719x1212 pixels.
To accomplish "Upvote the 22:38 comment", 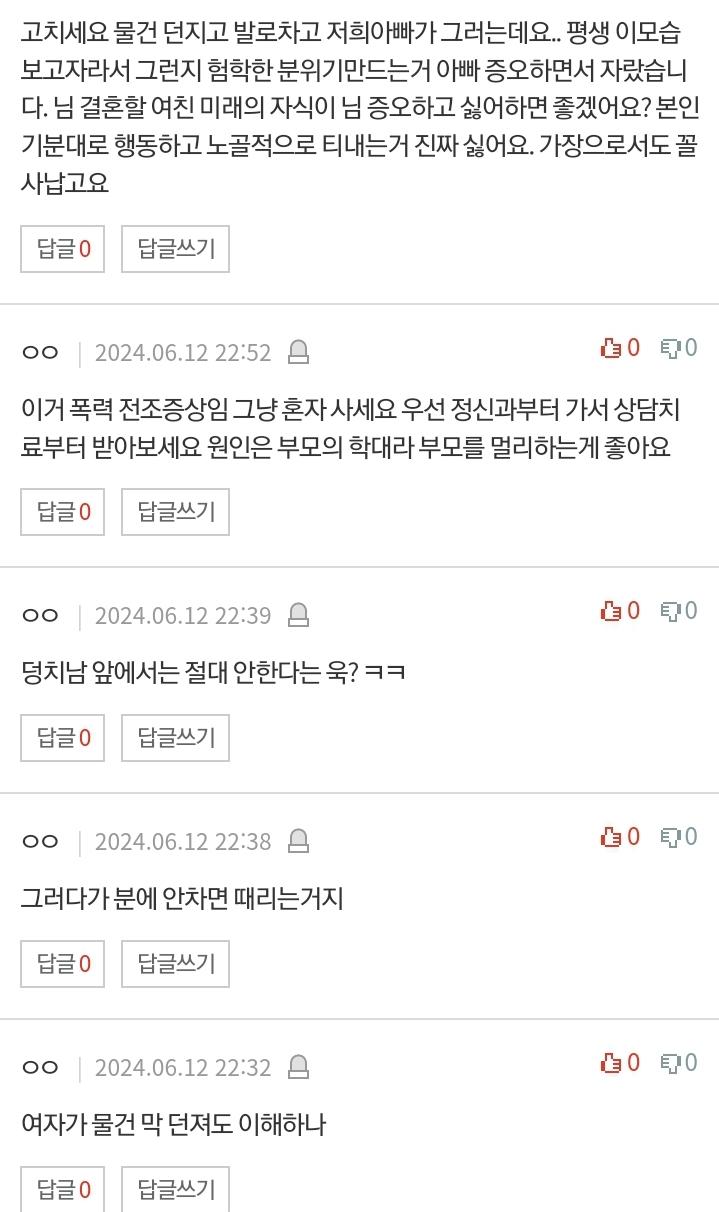I will click(x=619, y=837).
